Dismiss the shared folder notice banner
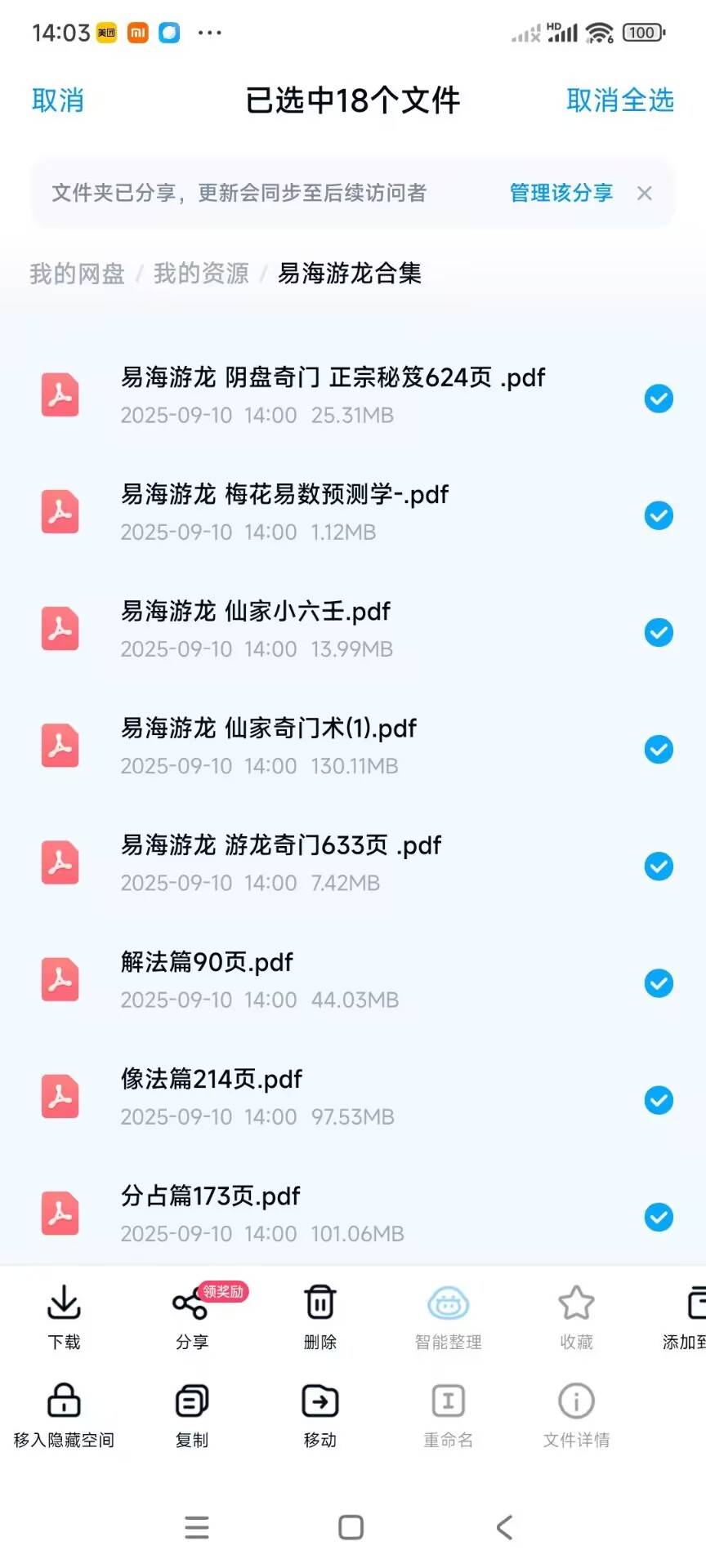This screenshot has width=706, height=1568. pos(645,193)
